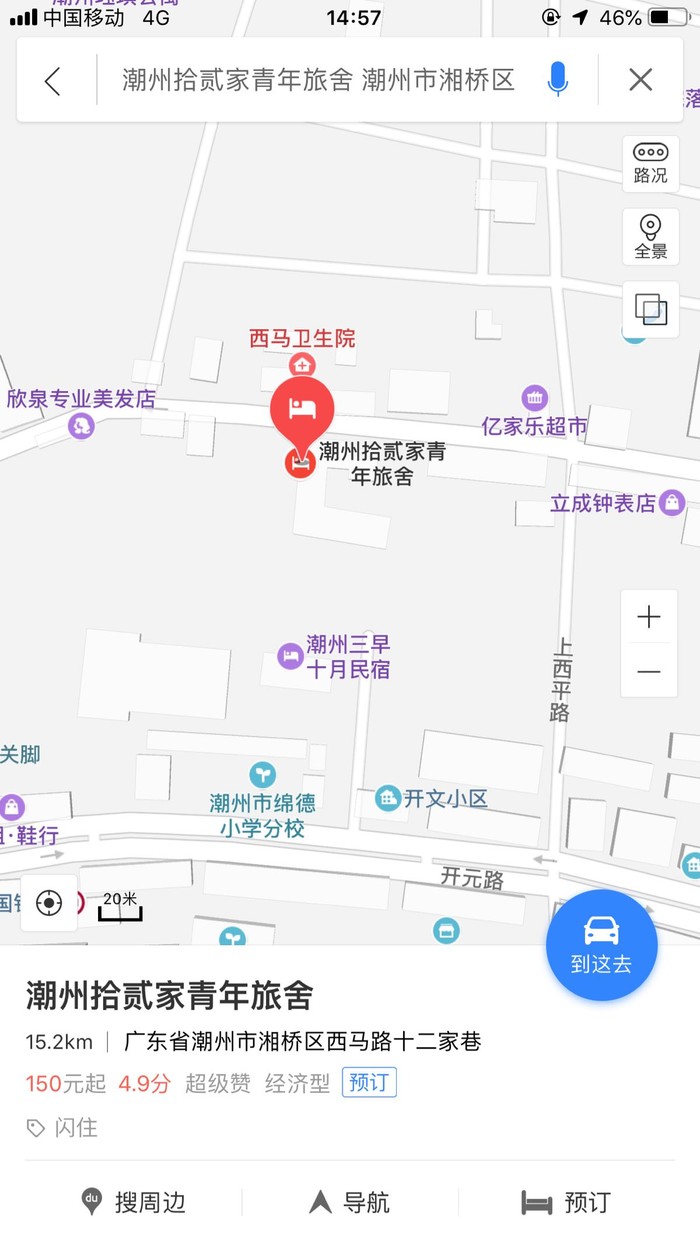Edit the search query in the search box
Viewport: 700px width, 1245px height.
point(318,81)
